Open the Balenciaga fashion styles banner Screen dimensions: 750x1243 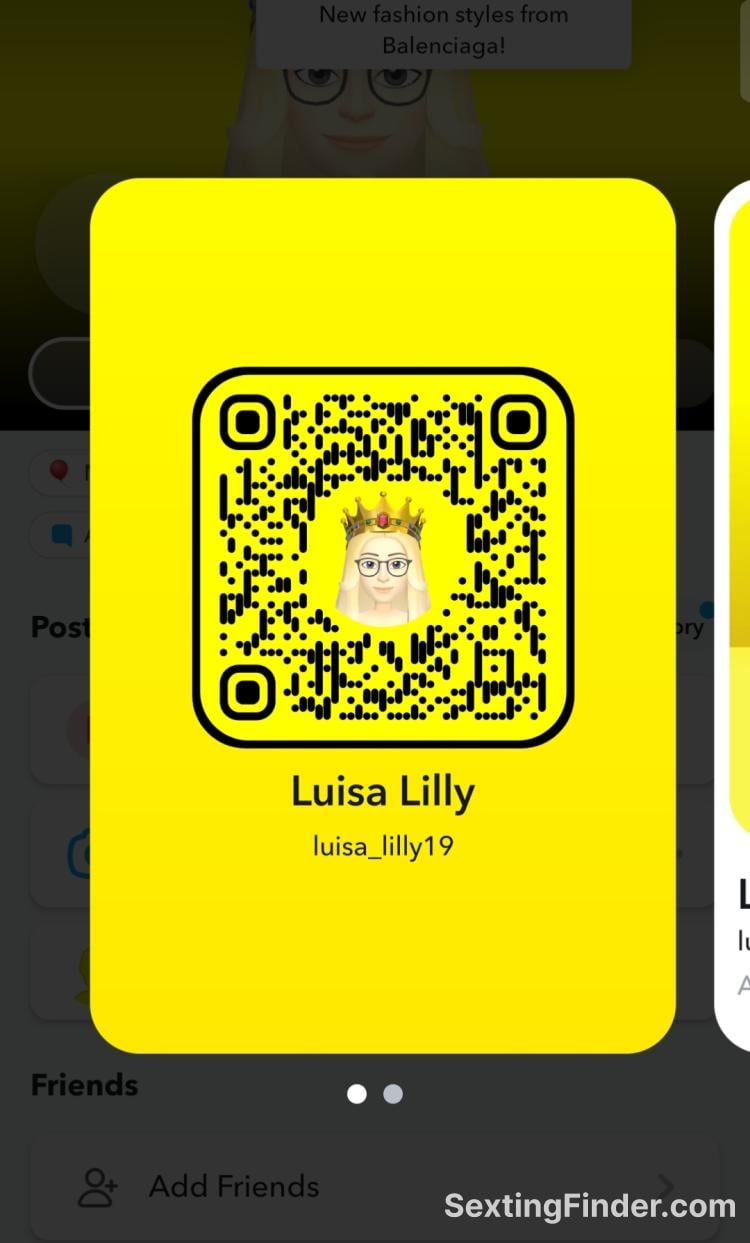[x=443, y=31]
